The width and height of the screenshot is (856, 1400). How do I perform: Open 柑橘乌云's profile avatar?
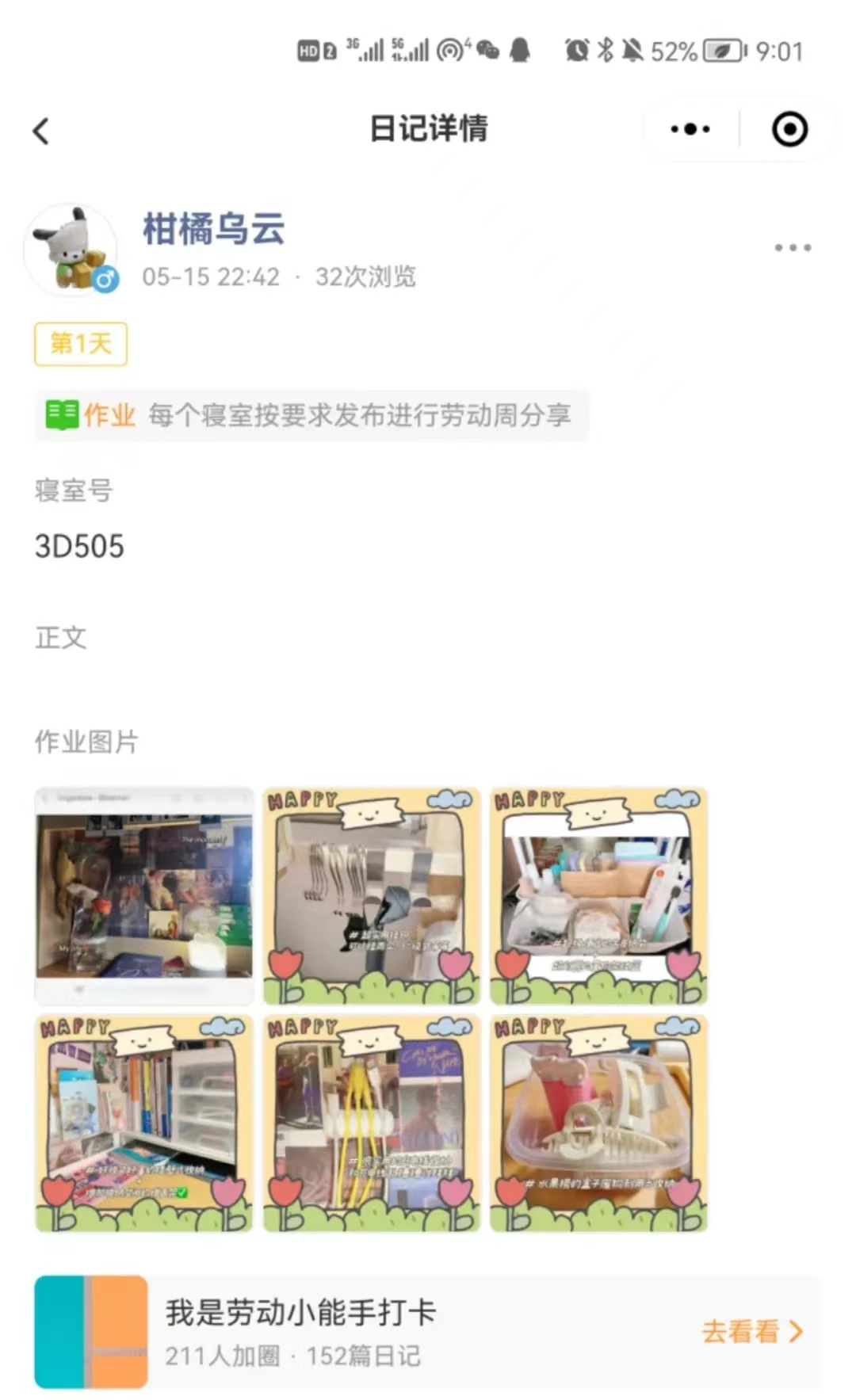(71, 249)
